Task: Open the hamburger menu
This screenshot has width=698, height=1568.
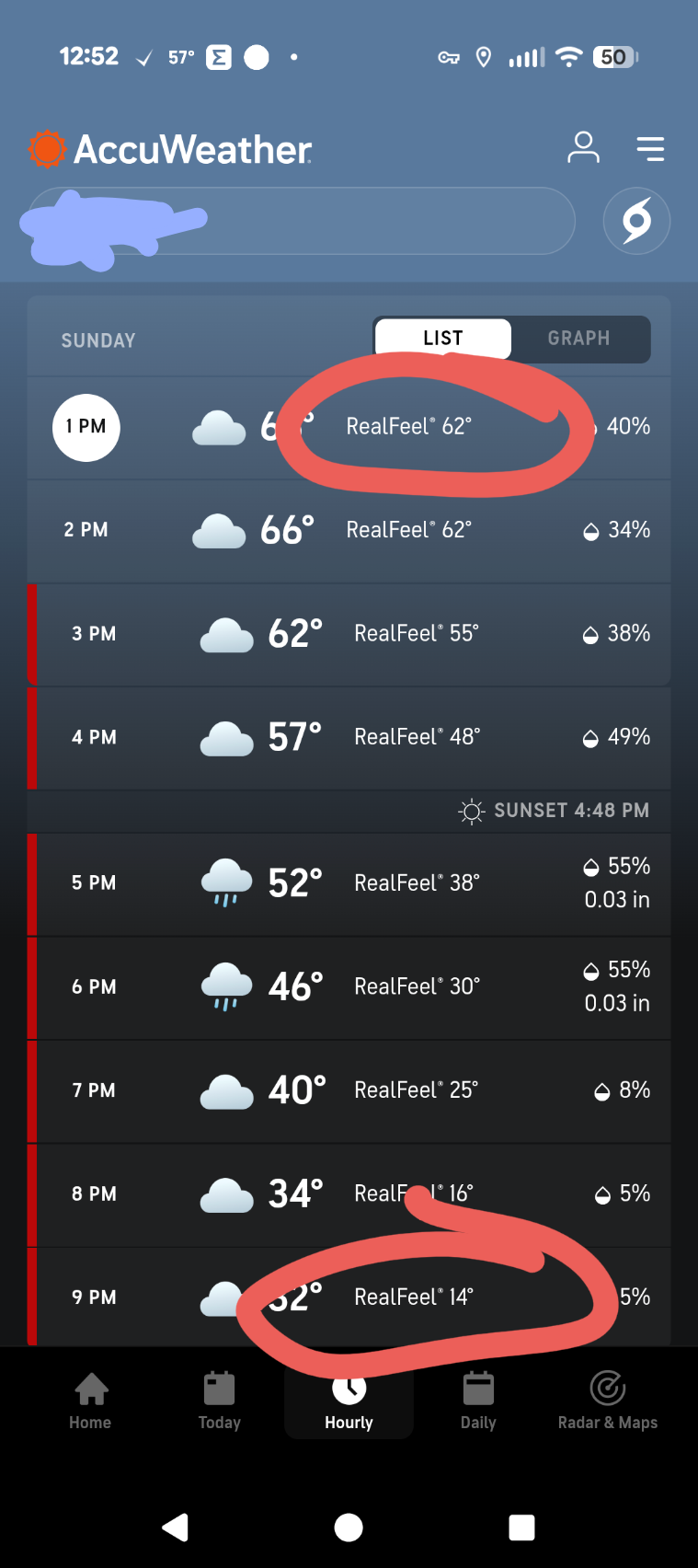Action: point(650,148)
